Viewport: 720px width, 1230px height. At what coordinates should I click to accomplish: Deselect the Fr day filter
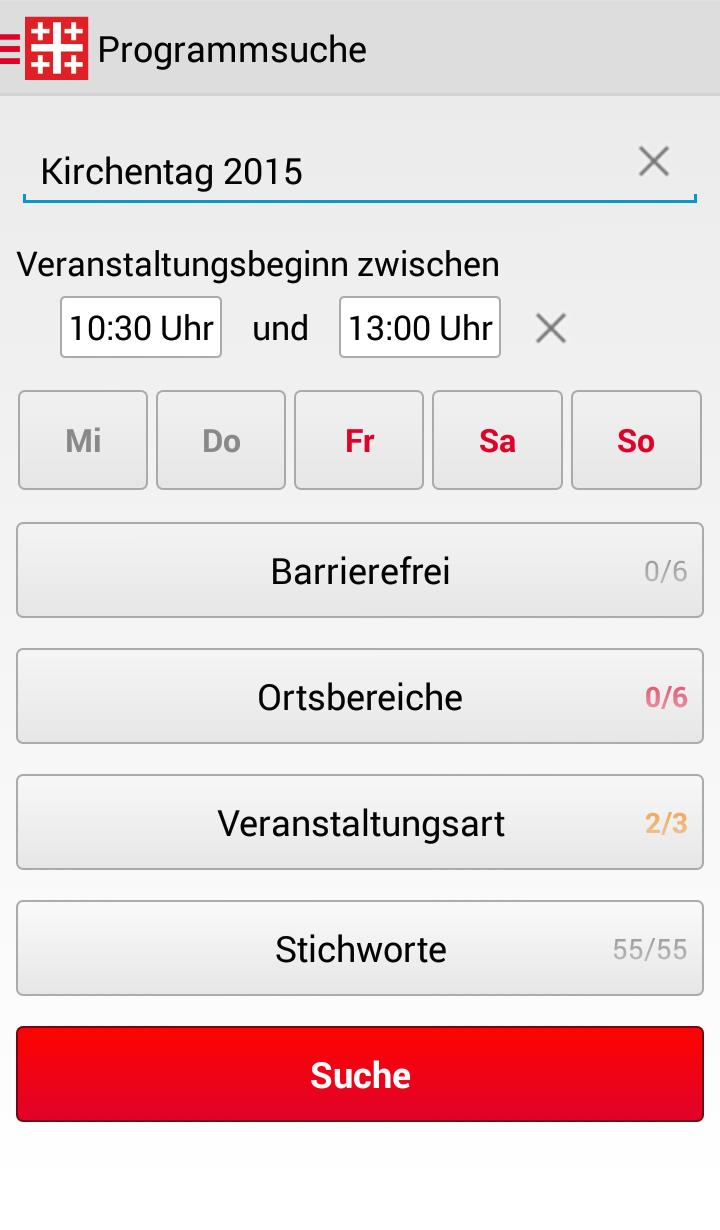pos(359,440)
